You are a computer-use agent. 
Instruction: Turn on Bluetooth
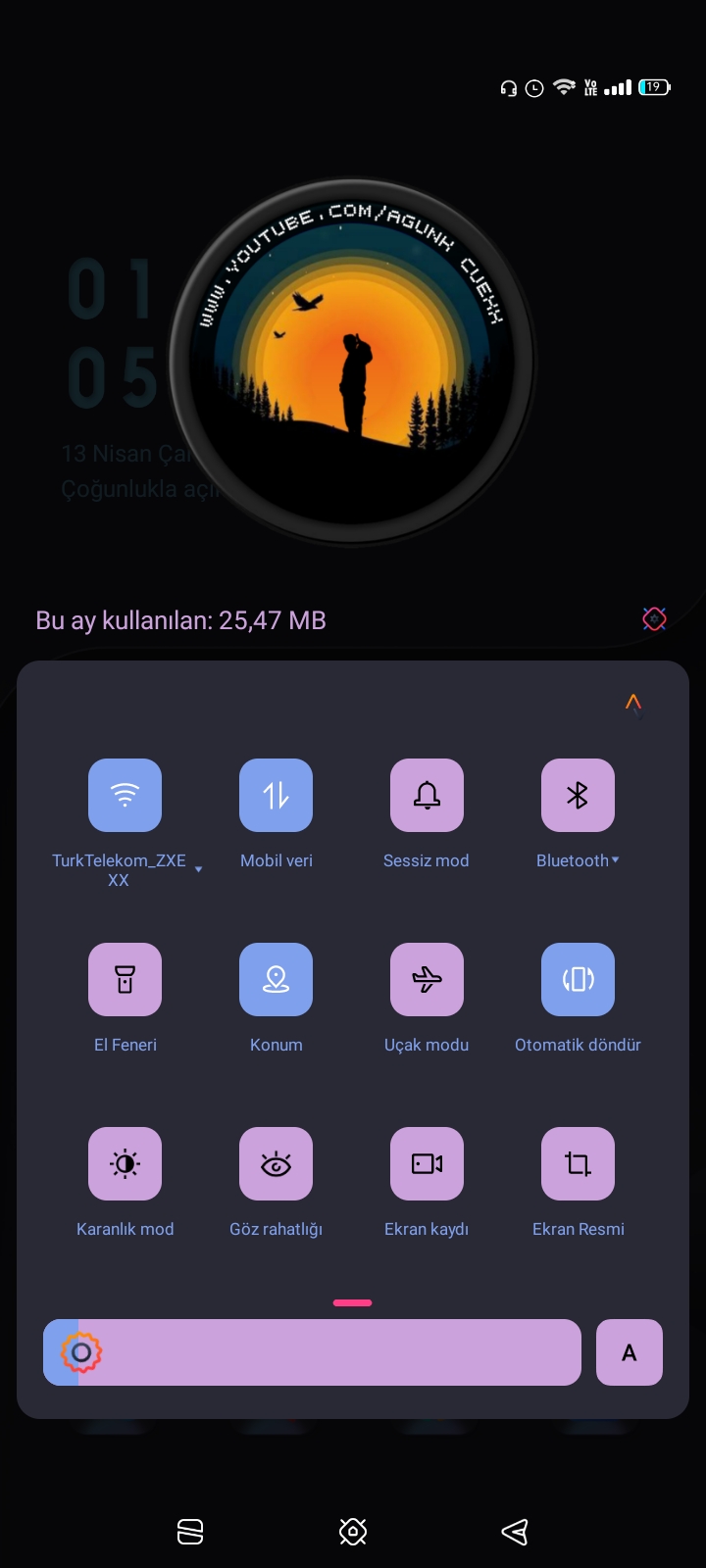click(x=578, y=795)
